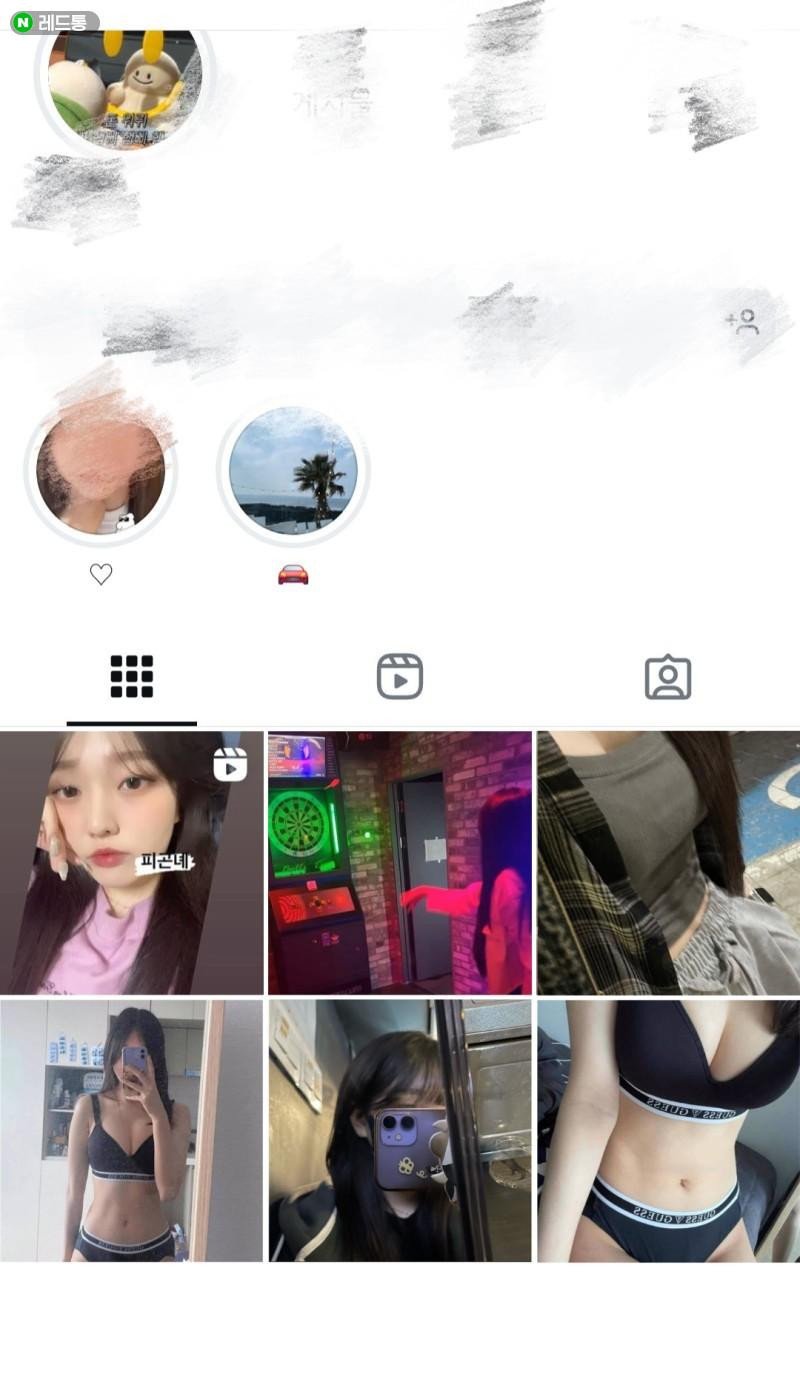The image size is (800, 1388).
Task: Open the plaid shirt outfit post
Action: [x=668, y=862]
